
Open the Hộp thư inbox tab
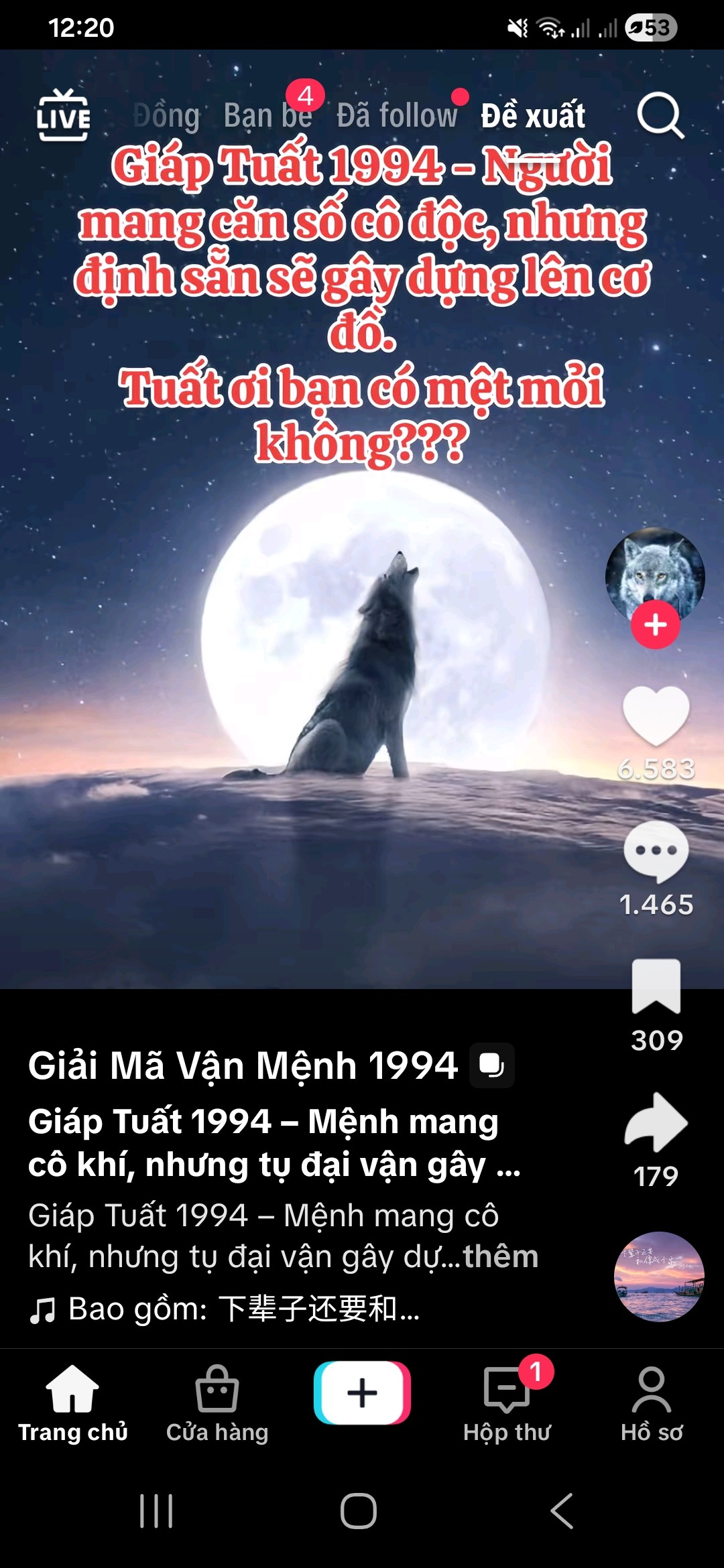coord(507,1404)
